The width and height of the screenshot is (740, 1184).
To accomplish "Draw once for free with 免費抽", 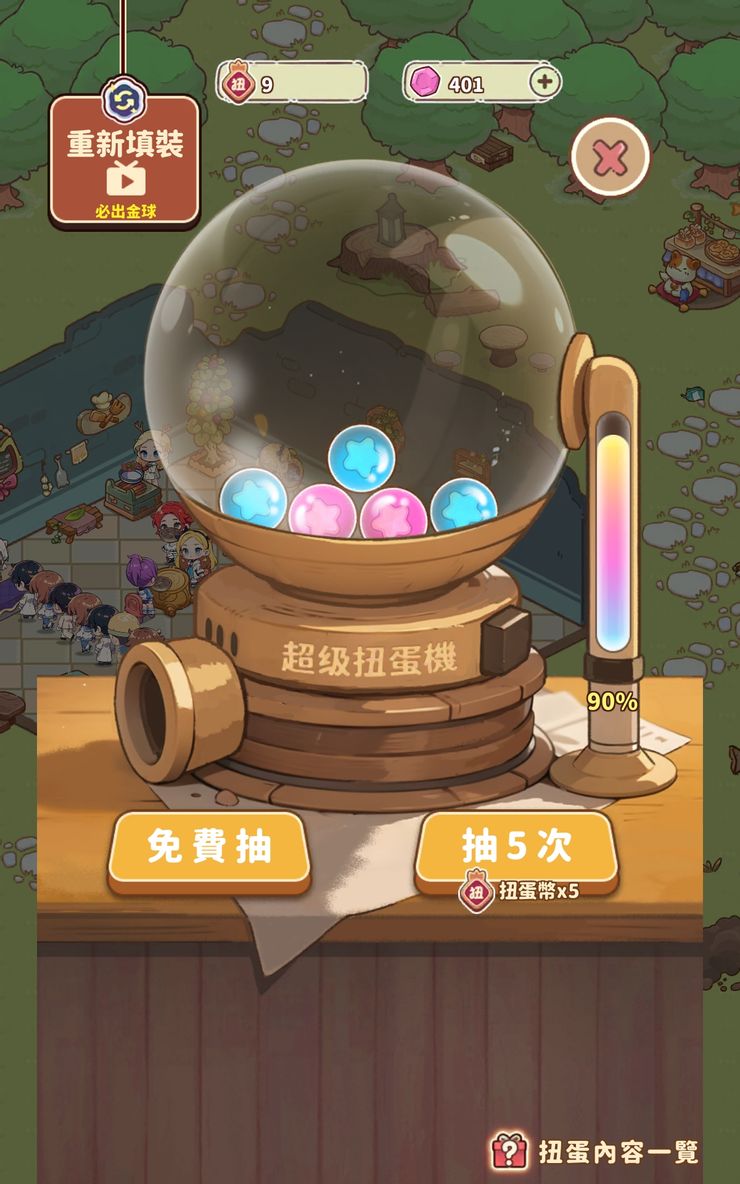I will pos(209,847).
